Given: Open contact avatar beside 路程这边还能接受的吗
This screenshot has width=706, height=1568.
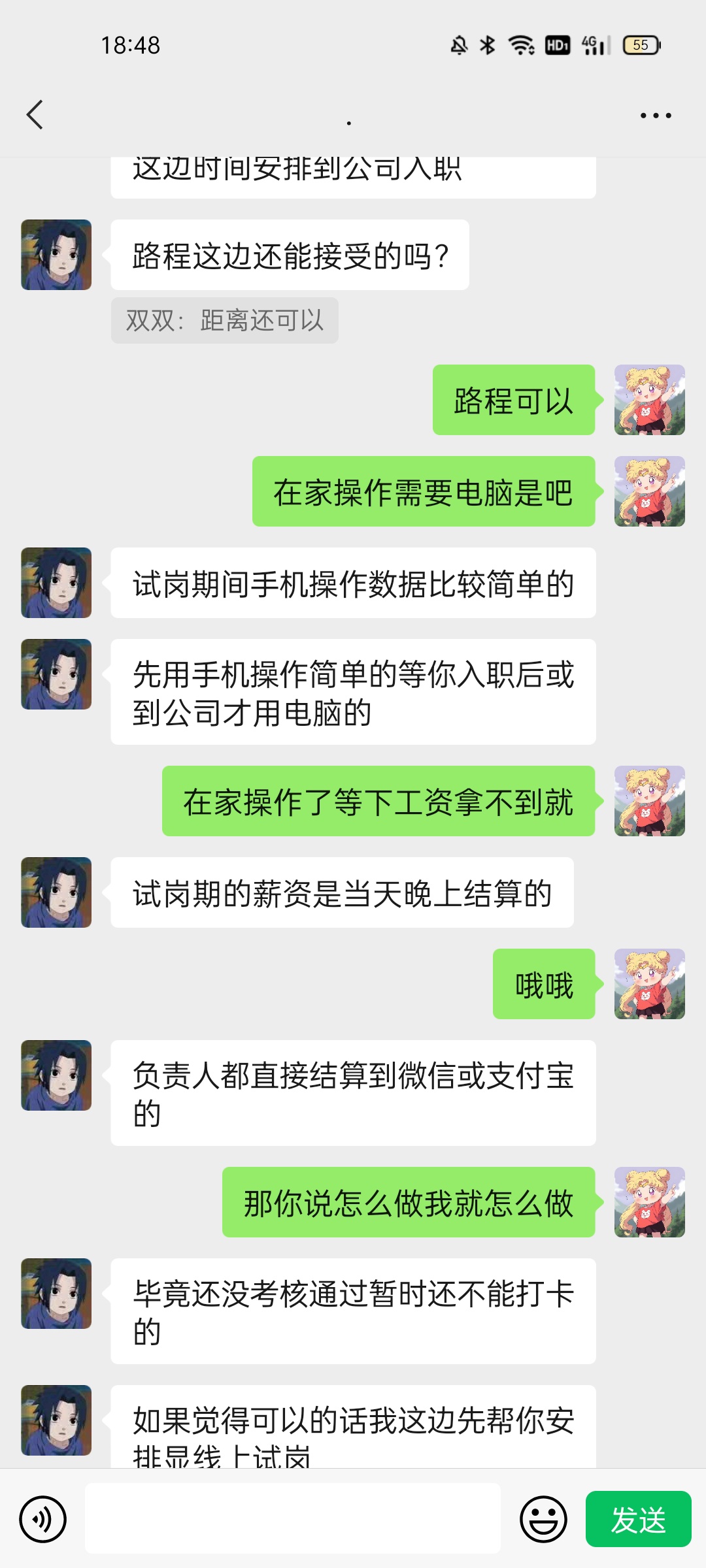Looking at the screenshot, I should [x=56, y=255].
